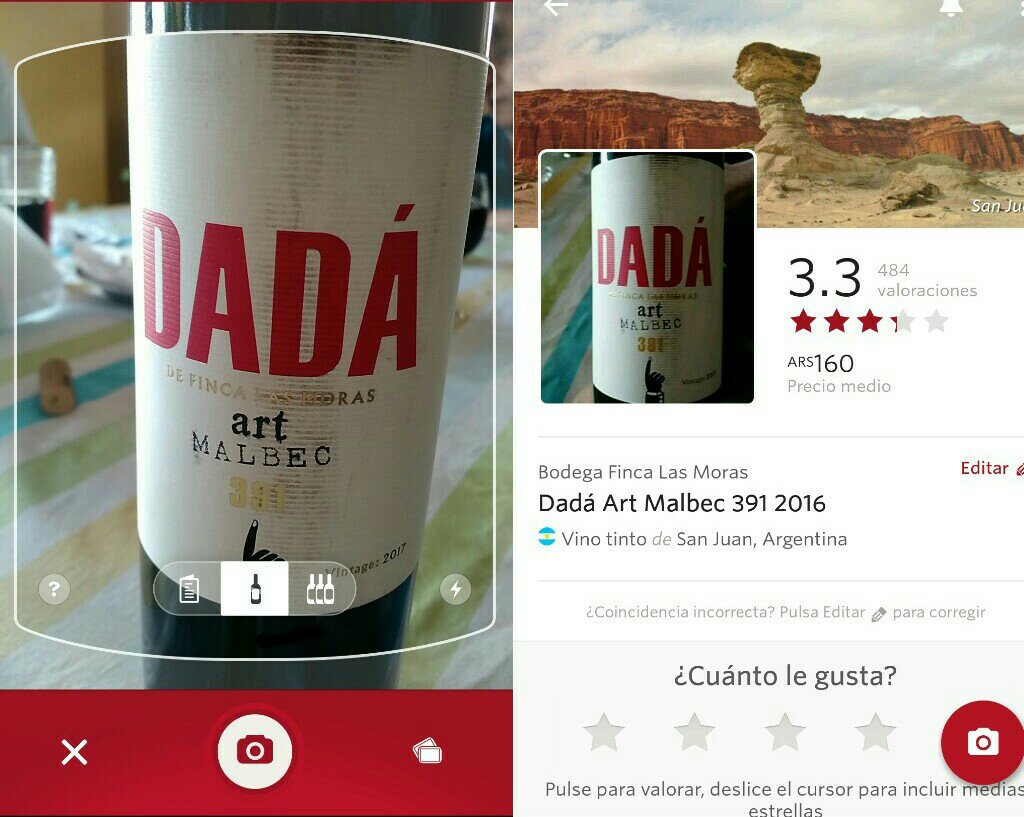
Task: Open the photo gallery picker
Action: click(427, 751)
